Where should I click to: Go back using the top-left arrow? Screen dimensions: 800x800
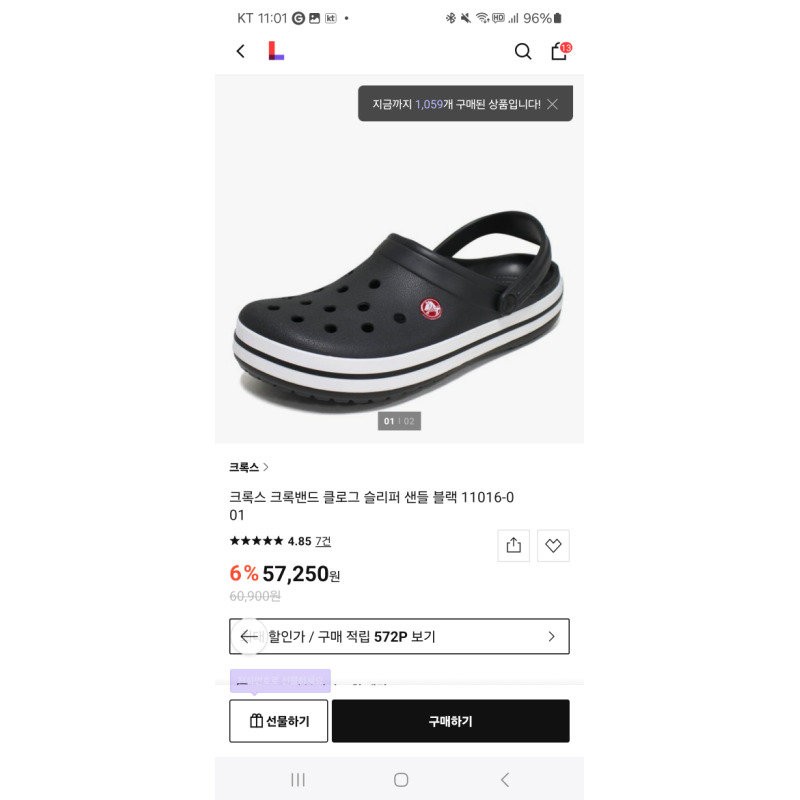[241, 51]
